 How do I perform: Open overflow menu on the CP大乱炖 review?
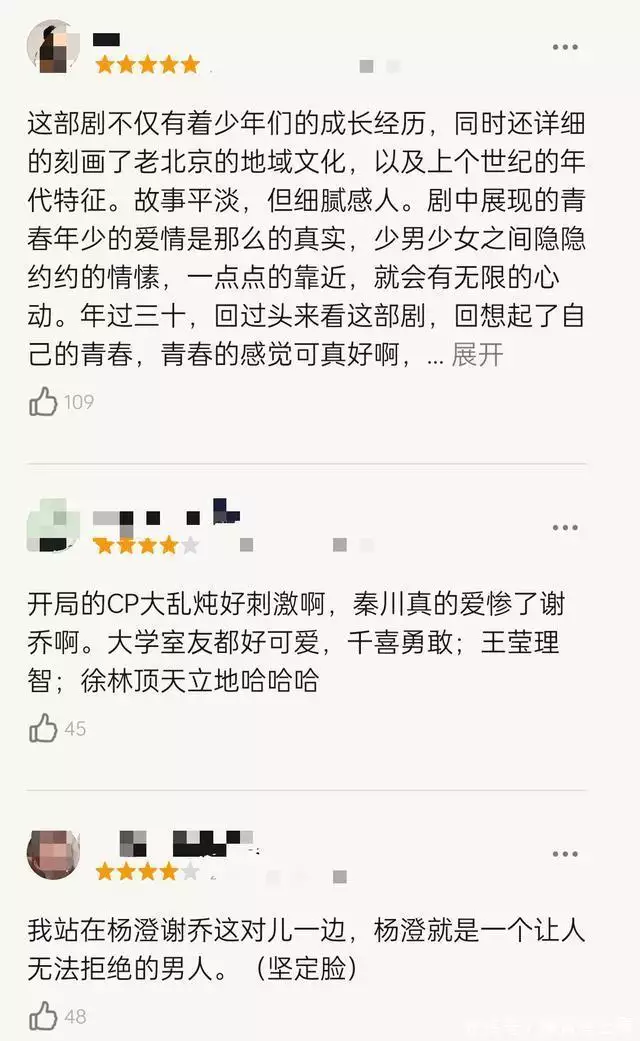(565, 527)
